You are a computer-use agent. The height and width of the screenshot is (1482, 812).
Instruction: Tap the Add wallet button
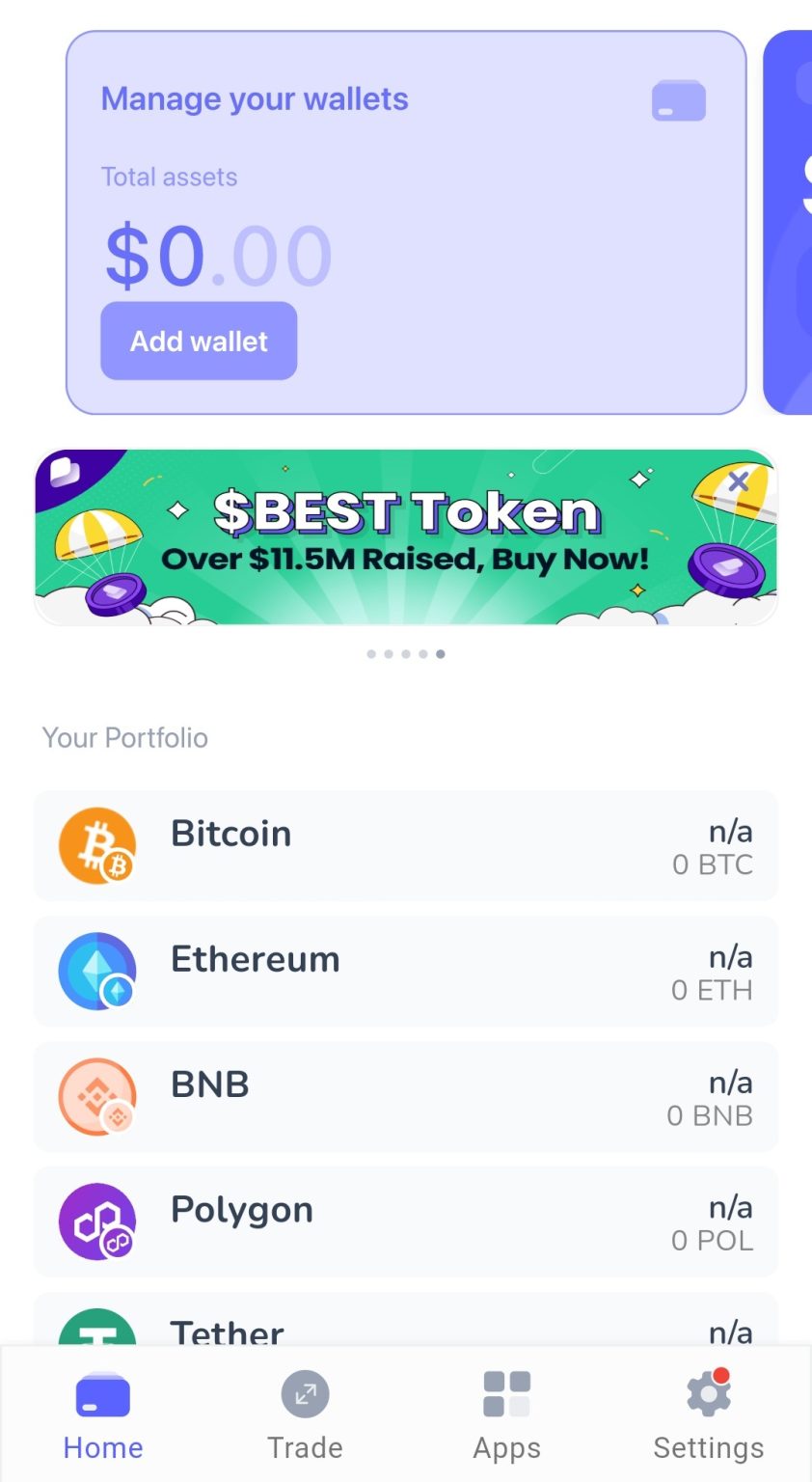point(198,340)
